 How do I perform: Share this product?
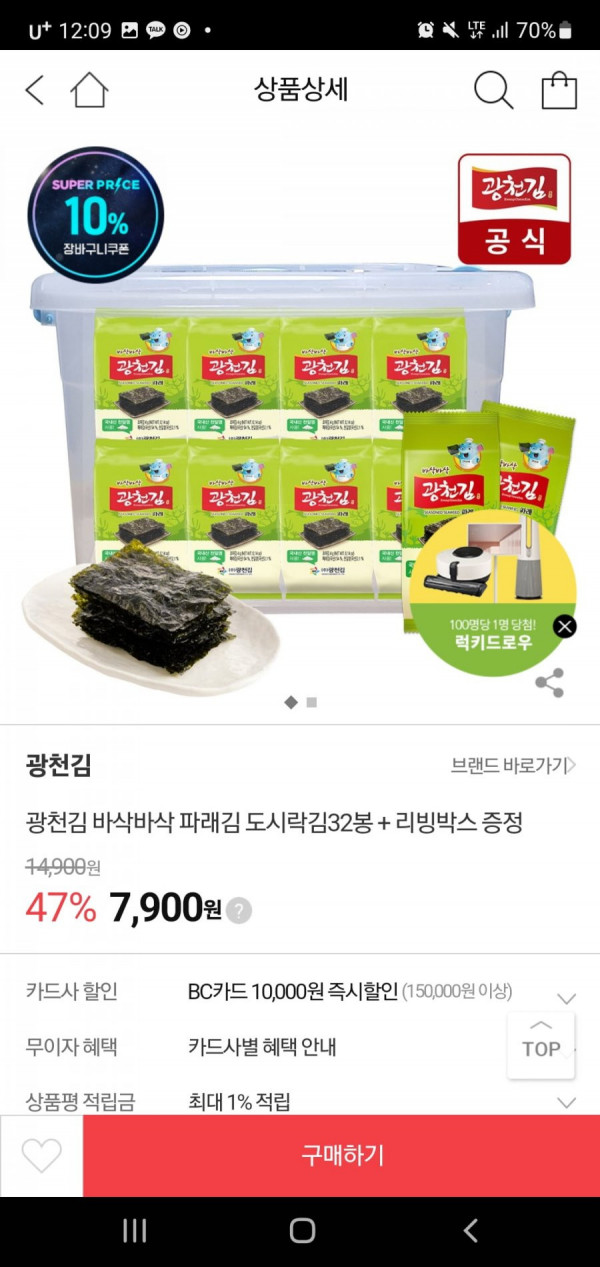pyautogui.click(x=549, y=683)
